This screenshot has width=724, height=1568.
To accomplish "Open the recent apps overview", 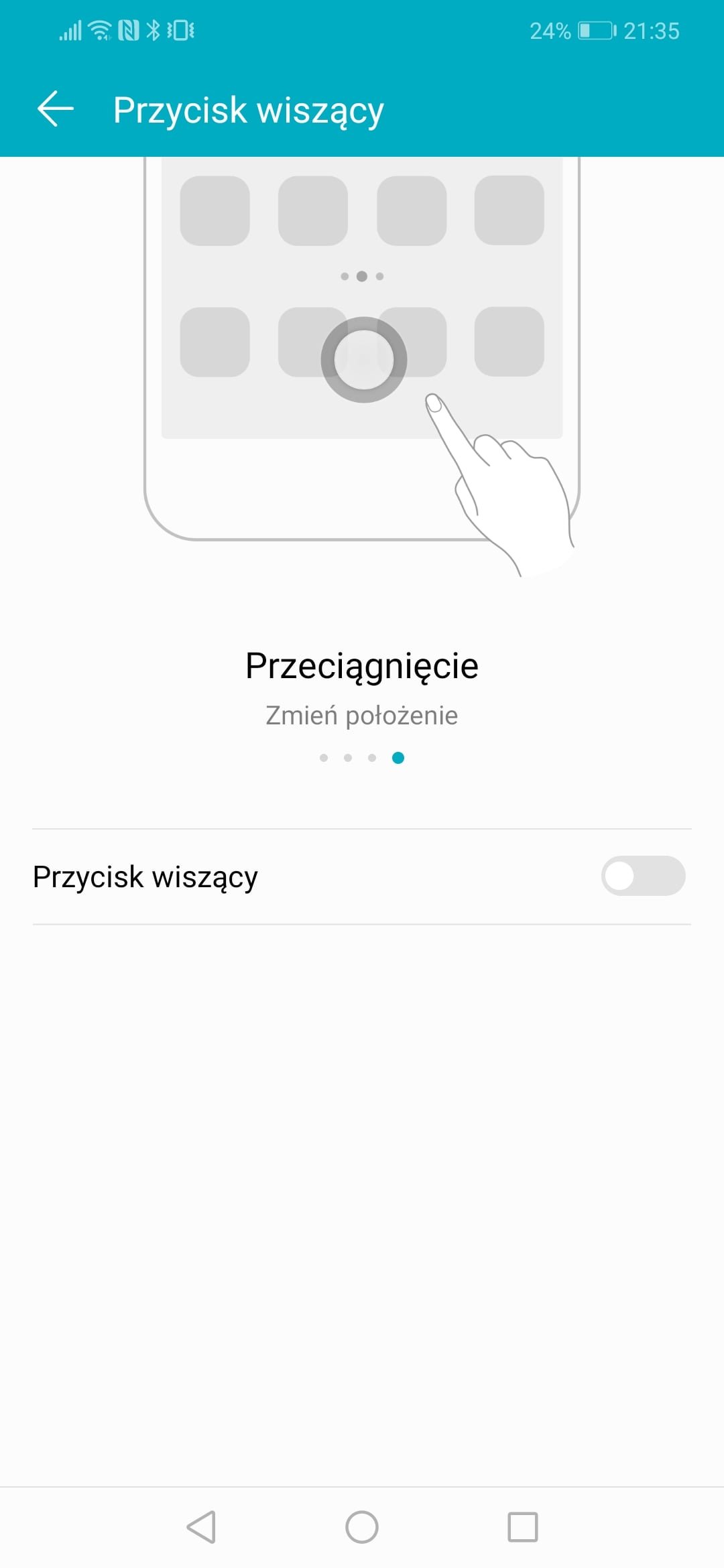I will [x=523, y=1527].
